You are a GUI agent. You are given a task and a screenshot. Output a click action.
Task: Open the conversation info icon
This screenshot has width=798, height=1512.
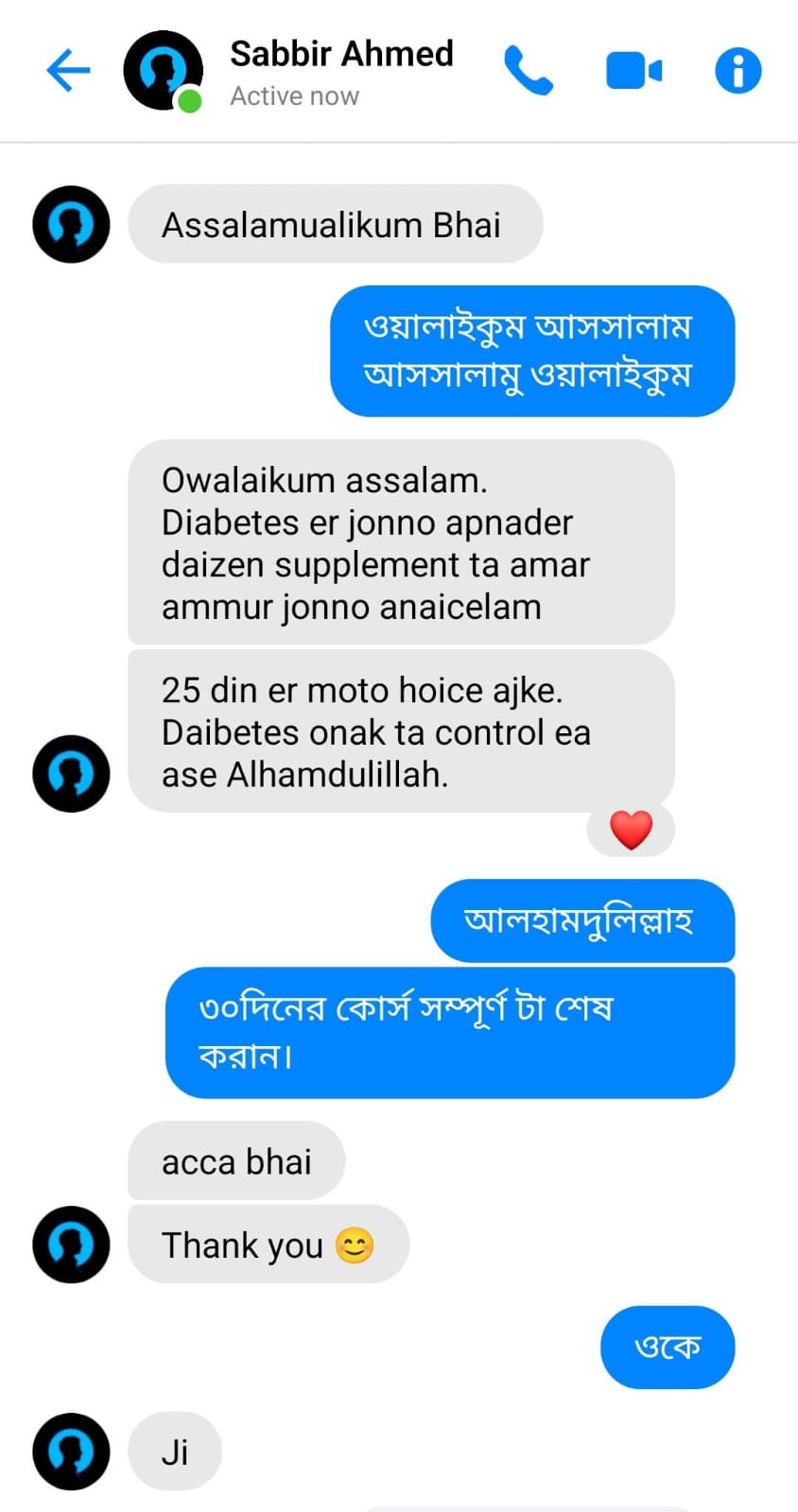[x=738, y=71]
